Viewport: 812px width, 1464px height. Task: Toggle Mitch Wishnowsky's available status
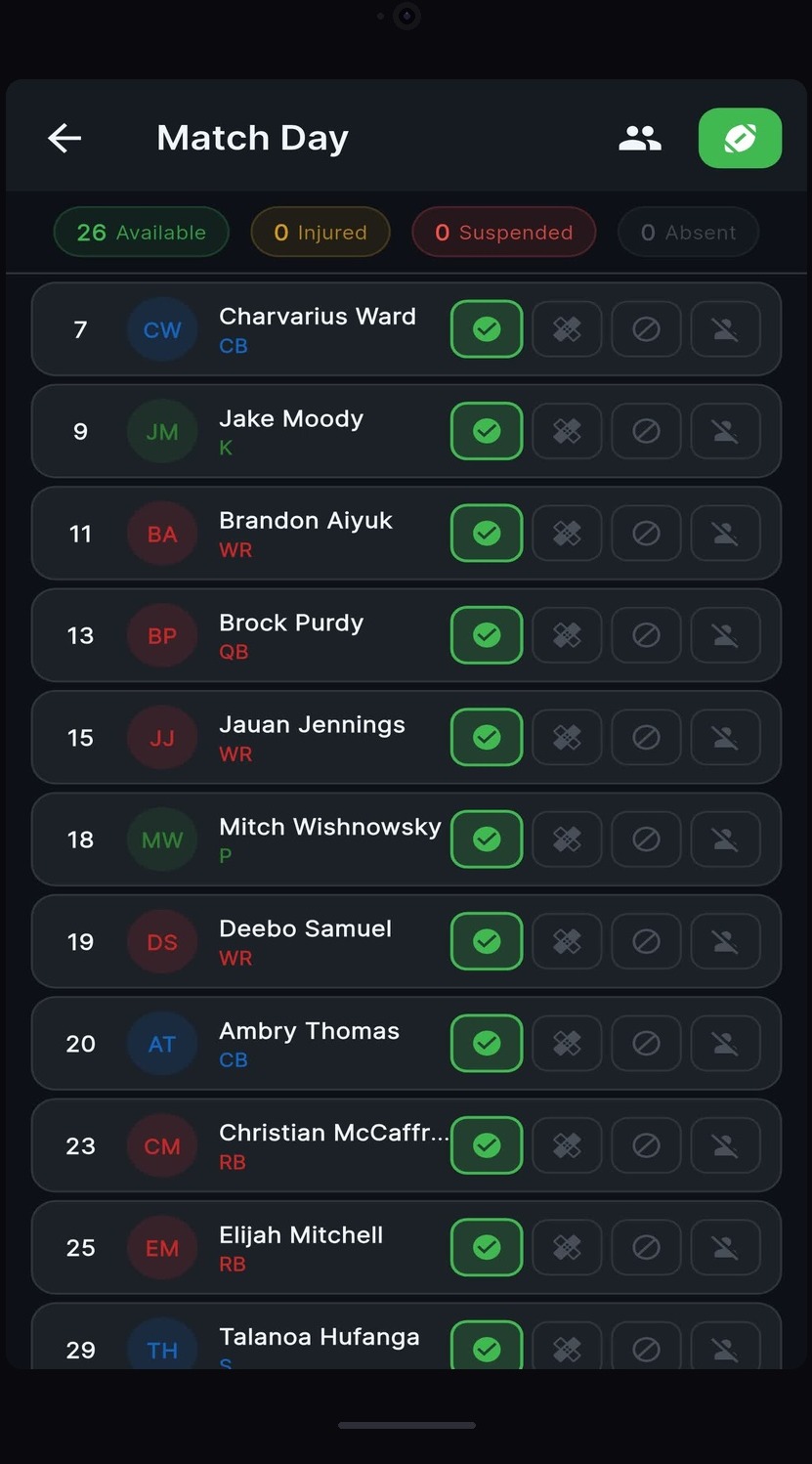[486, 840]
